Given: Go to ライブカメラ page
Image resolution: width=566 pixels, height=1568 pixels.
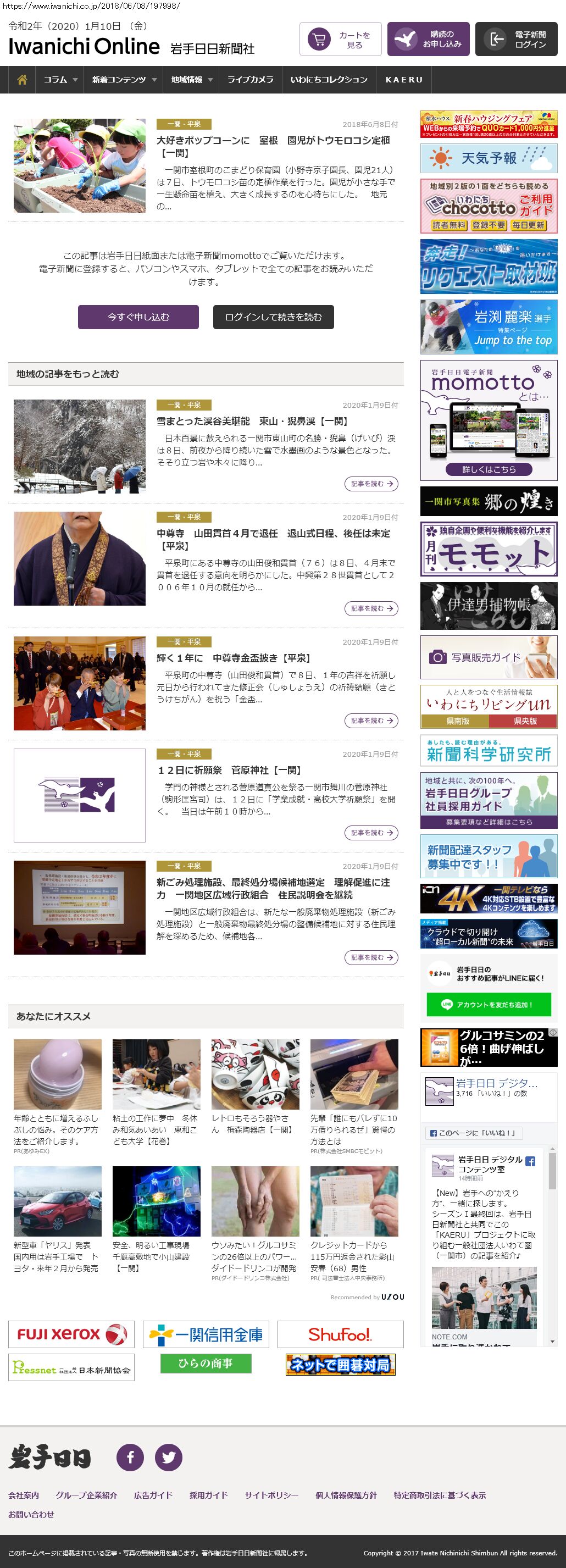Looking at the screenshot, I should pos(250,80).
